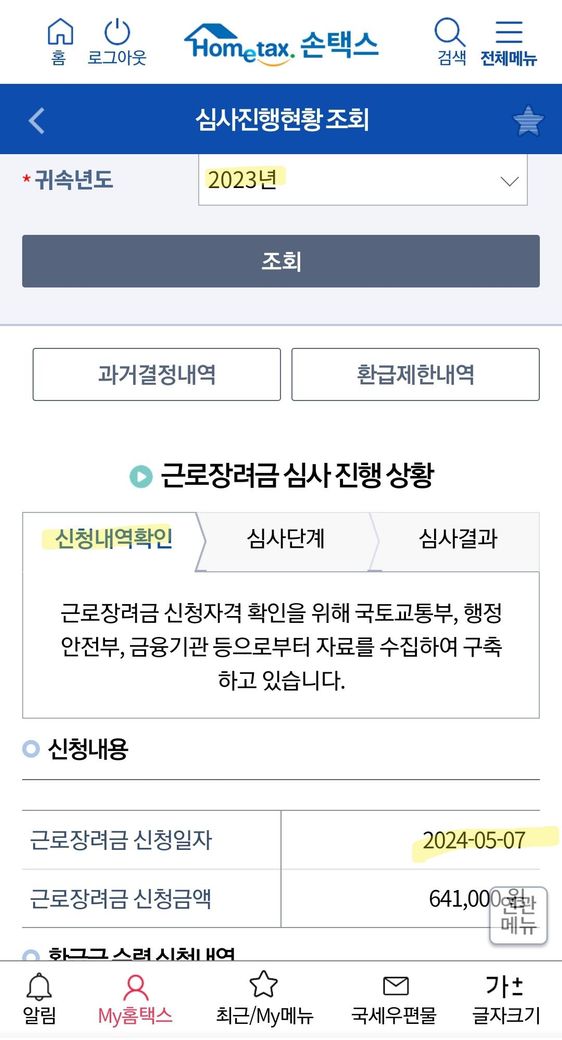Image resolution: width=562 pixels, height=1040 pixels.
Task: Adjust 글자크기 font size
Action: click(x=506, y=998)
